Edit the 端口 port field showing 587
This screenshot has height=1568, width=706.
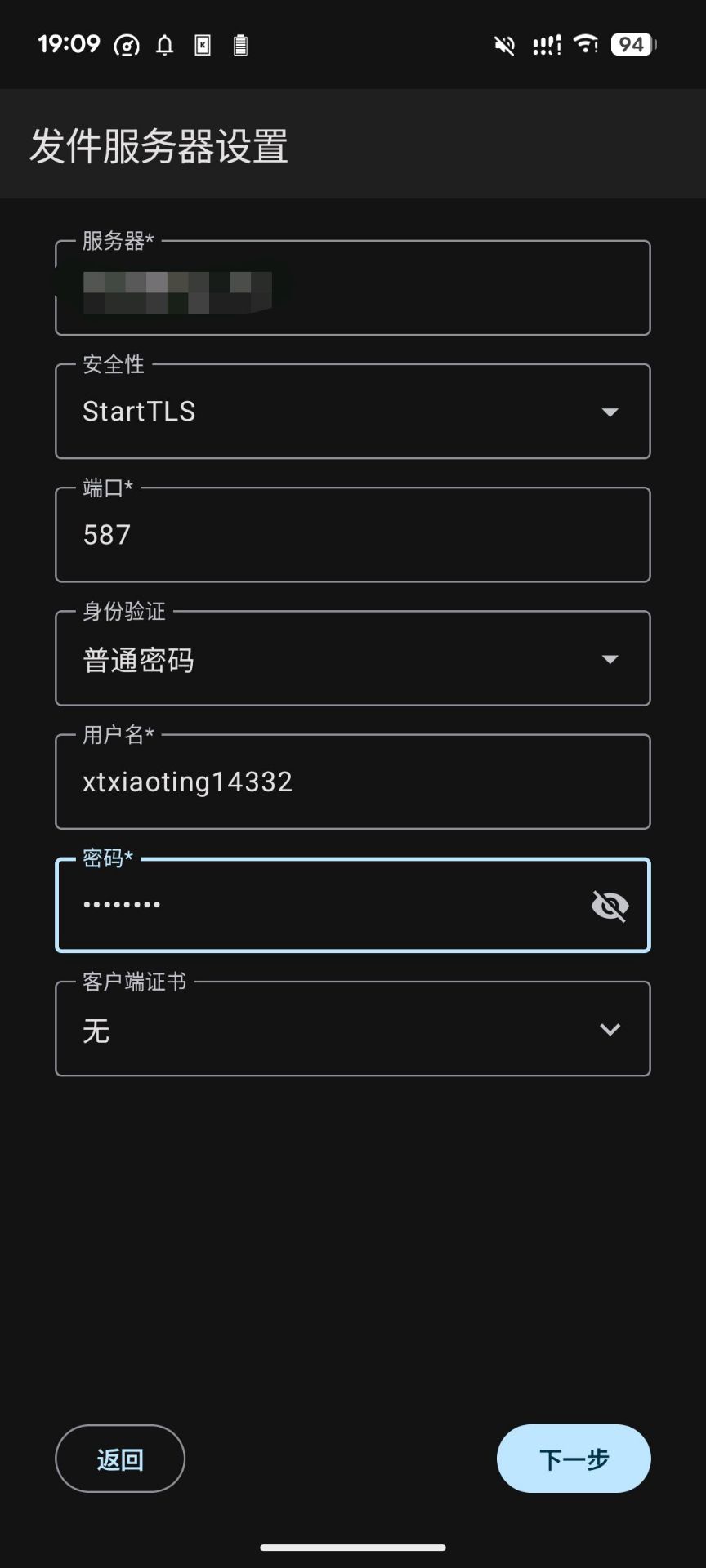[x=353, y=535]
